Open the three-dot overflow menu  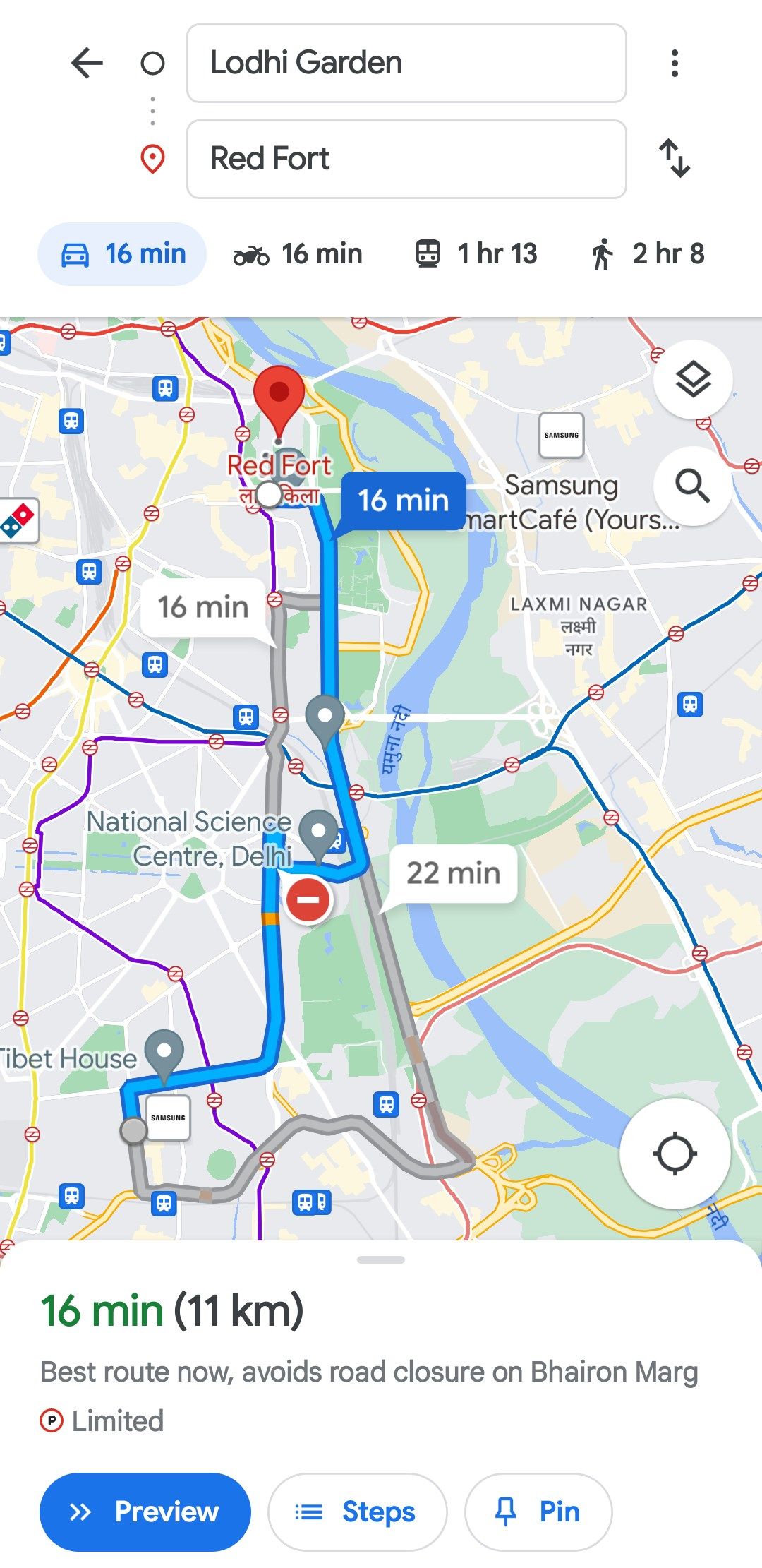tap(675, 63)
